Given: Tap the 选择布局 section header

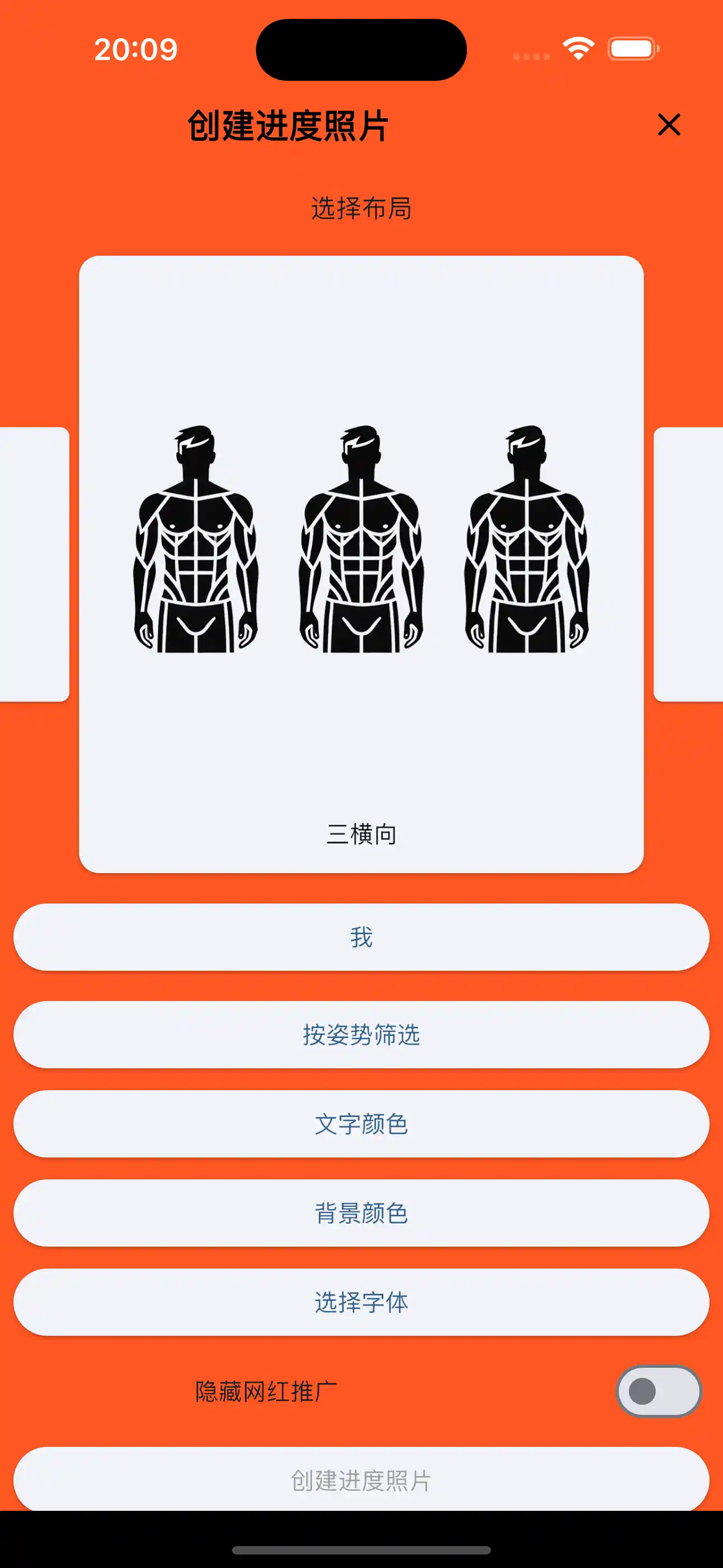Looking at the screenshot, I should [361, 207].
